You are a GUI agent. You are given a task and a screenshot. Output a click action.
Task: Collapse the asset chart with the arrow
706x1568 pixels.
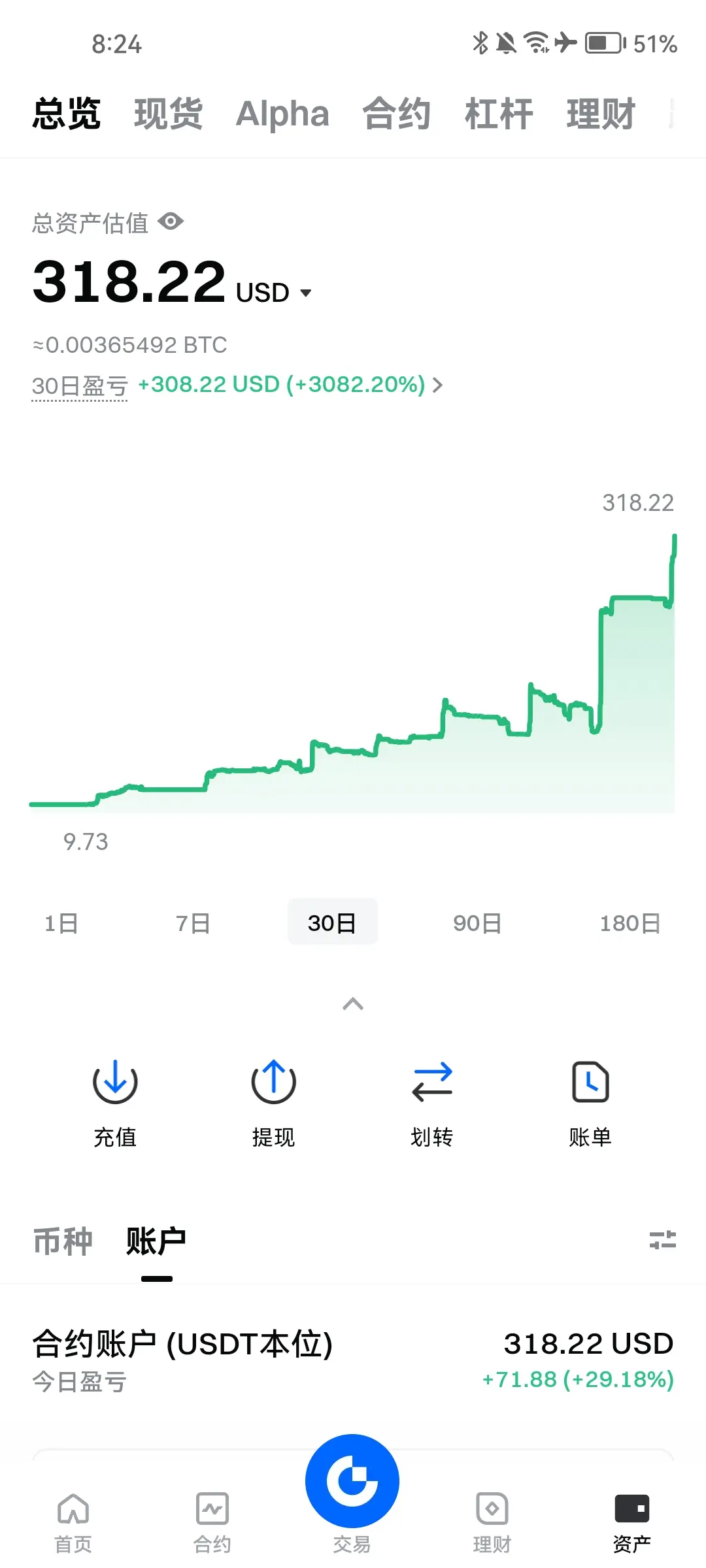click(x=353, y=1004)
